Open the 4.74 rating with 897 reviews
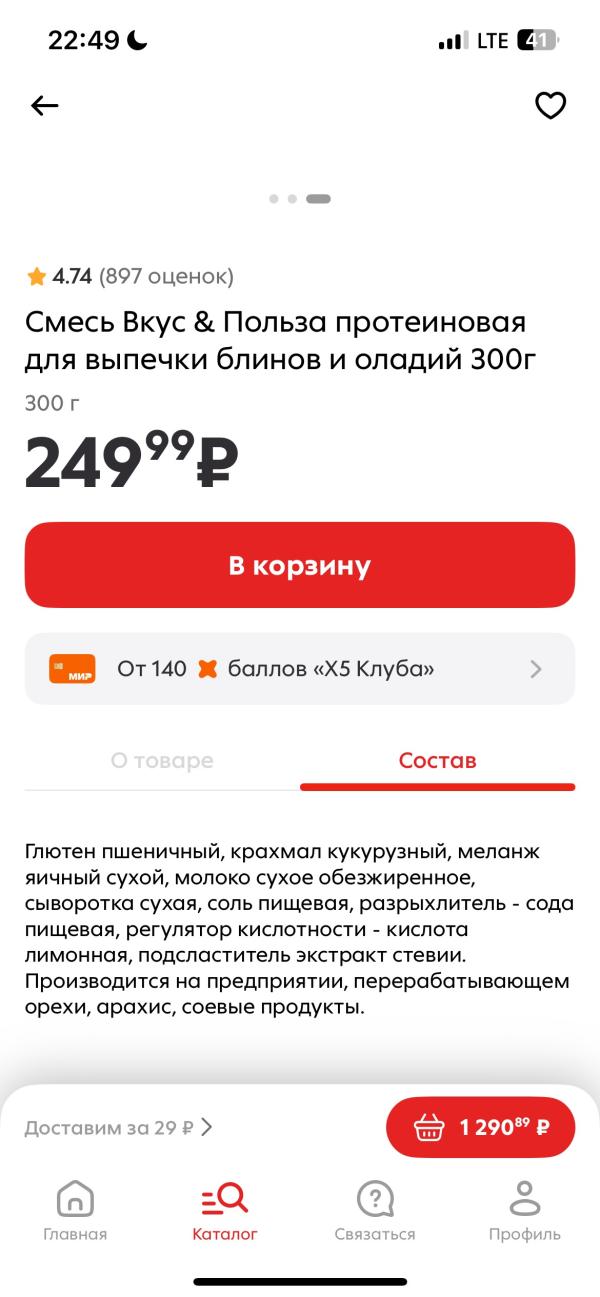600x1297 pixels. 130,276
